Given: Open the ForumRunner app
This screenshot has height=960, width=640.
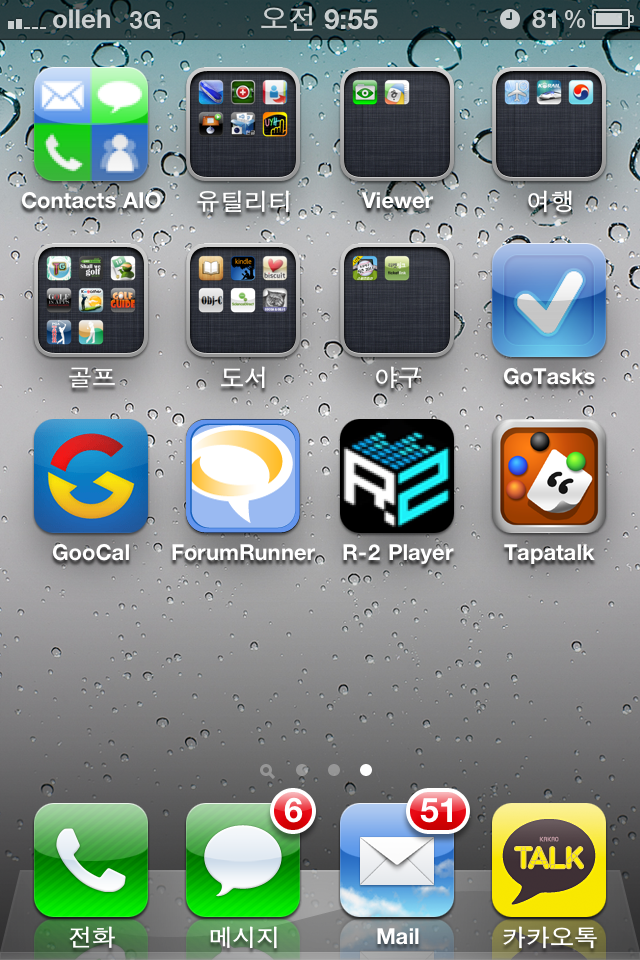Looking at the screenshot, I should (243, 476).
